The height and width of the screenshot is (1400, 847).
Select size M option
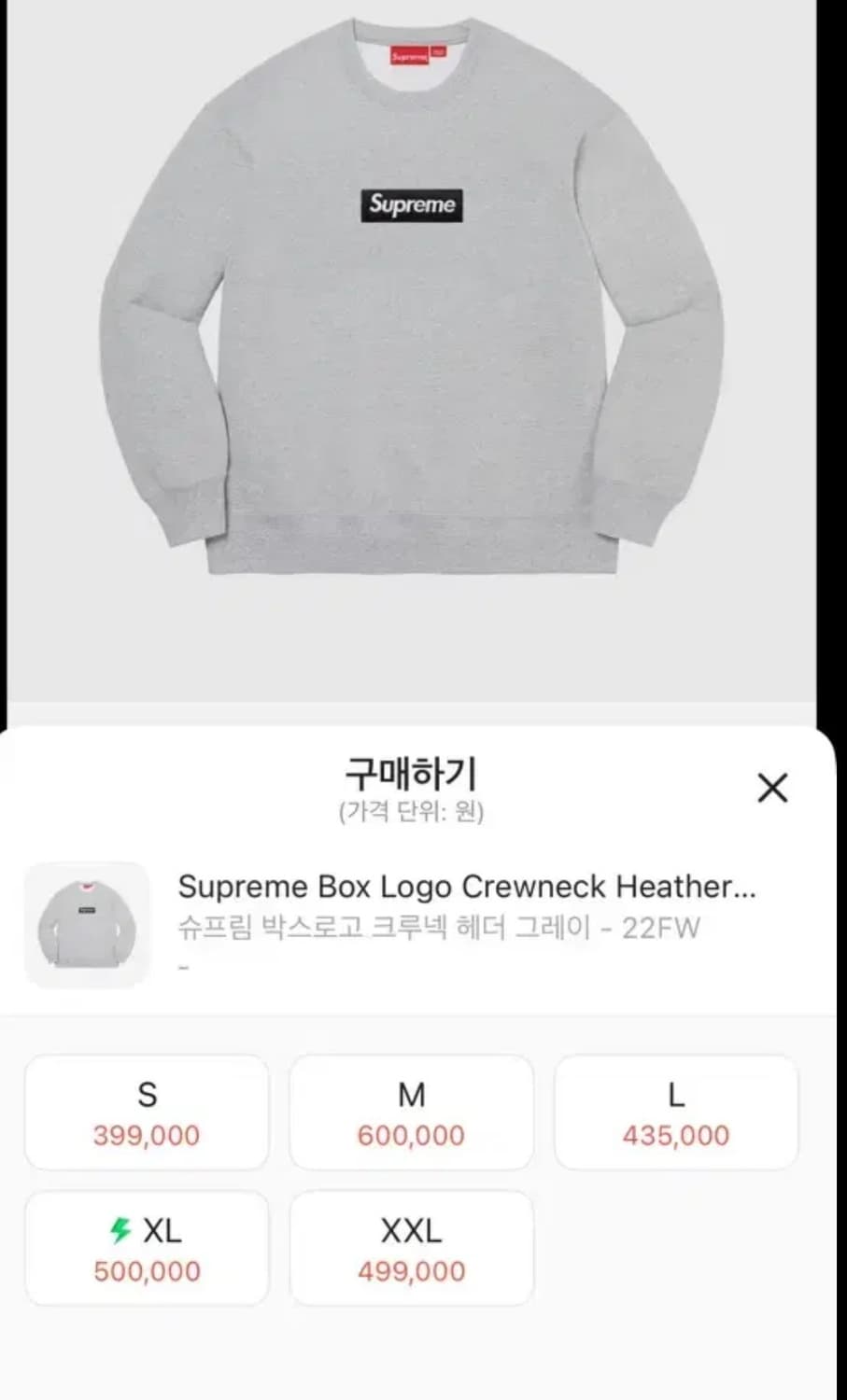(410, 1112)
